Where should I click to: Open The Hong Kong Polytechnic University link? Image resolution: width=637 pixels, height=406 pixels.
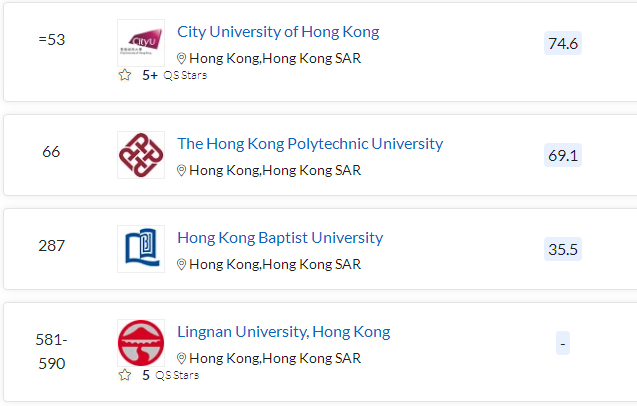[309, 144]
